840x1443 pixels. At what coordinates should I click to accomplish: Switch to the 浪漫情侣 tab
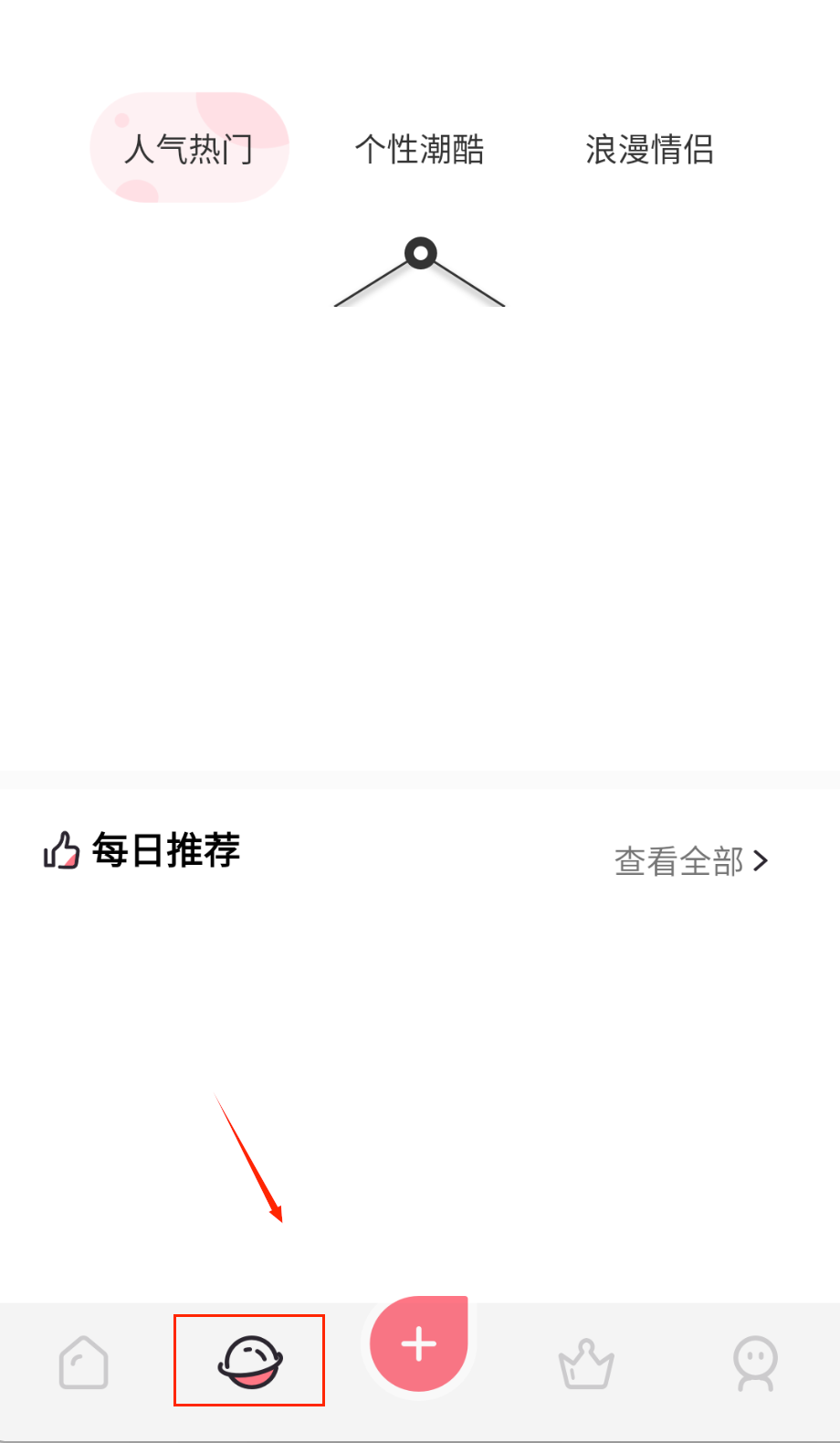point(649,149)
